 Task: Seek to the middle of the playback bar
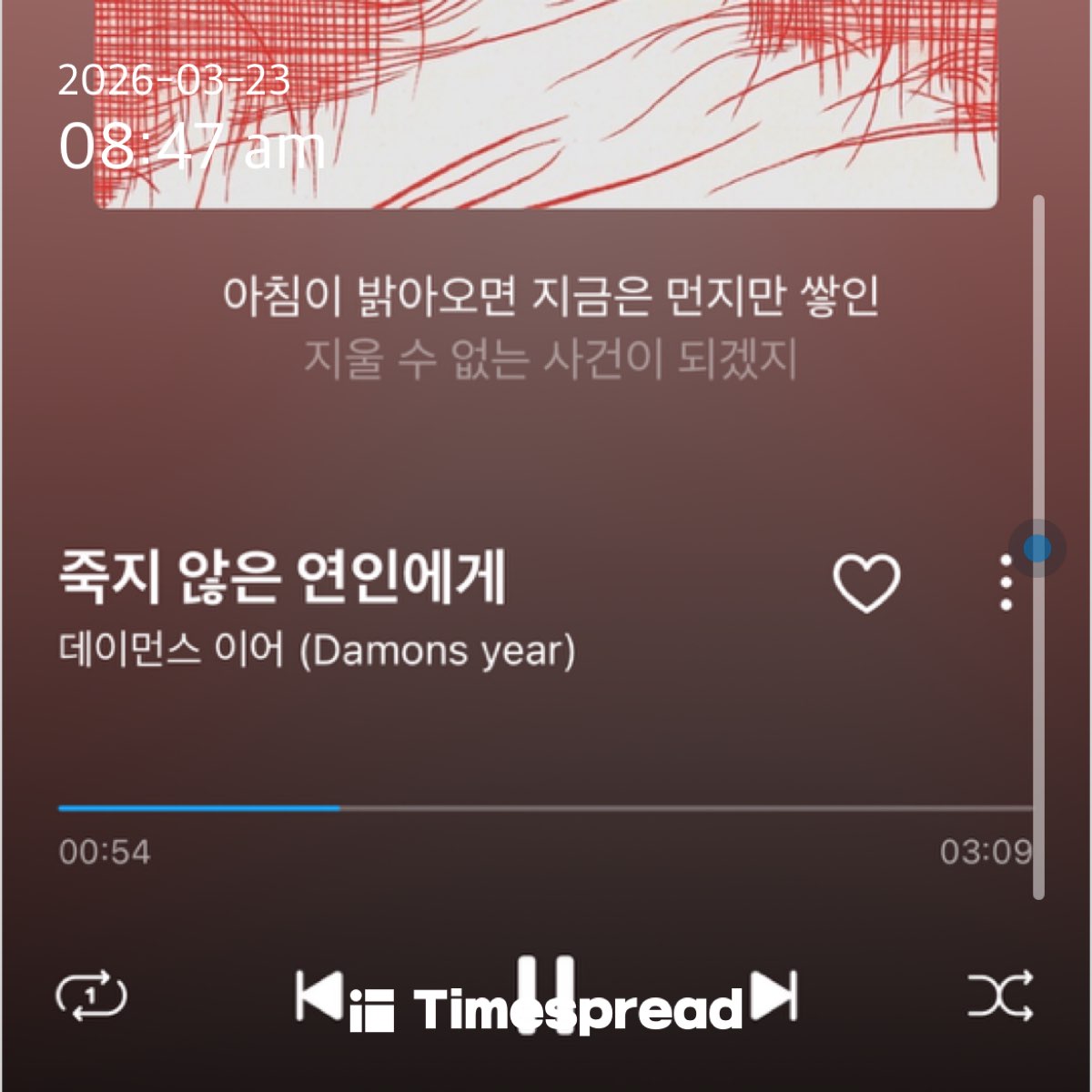coord(546,807)
